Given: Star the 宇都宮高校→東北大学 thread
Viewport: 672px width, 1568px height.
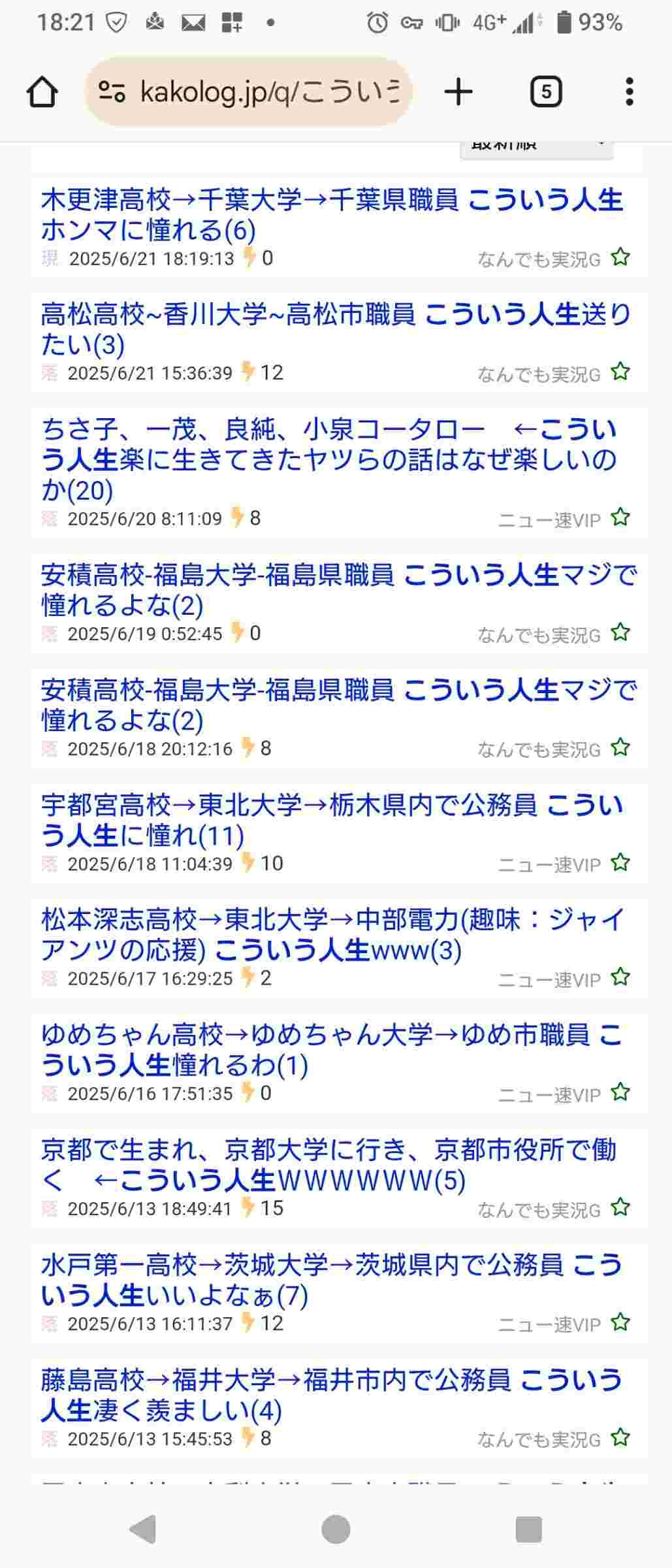Looking at the screenshot, I should pyautogui.click(x=620, y=863).
